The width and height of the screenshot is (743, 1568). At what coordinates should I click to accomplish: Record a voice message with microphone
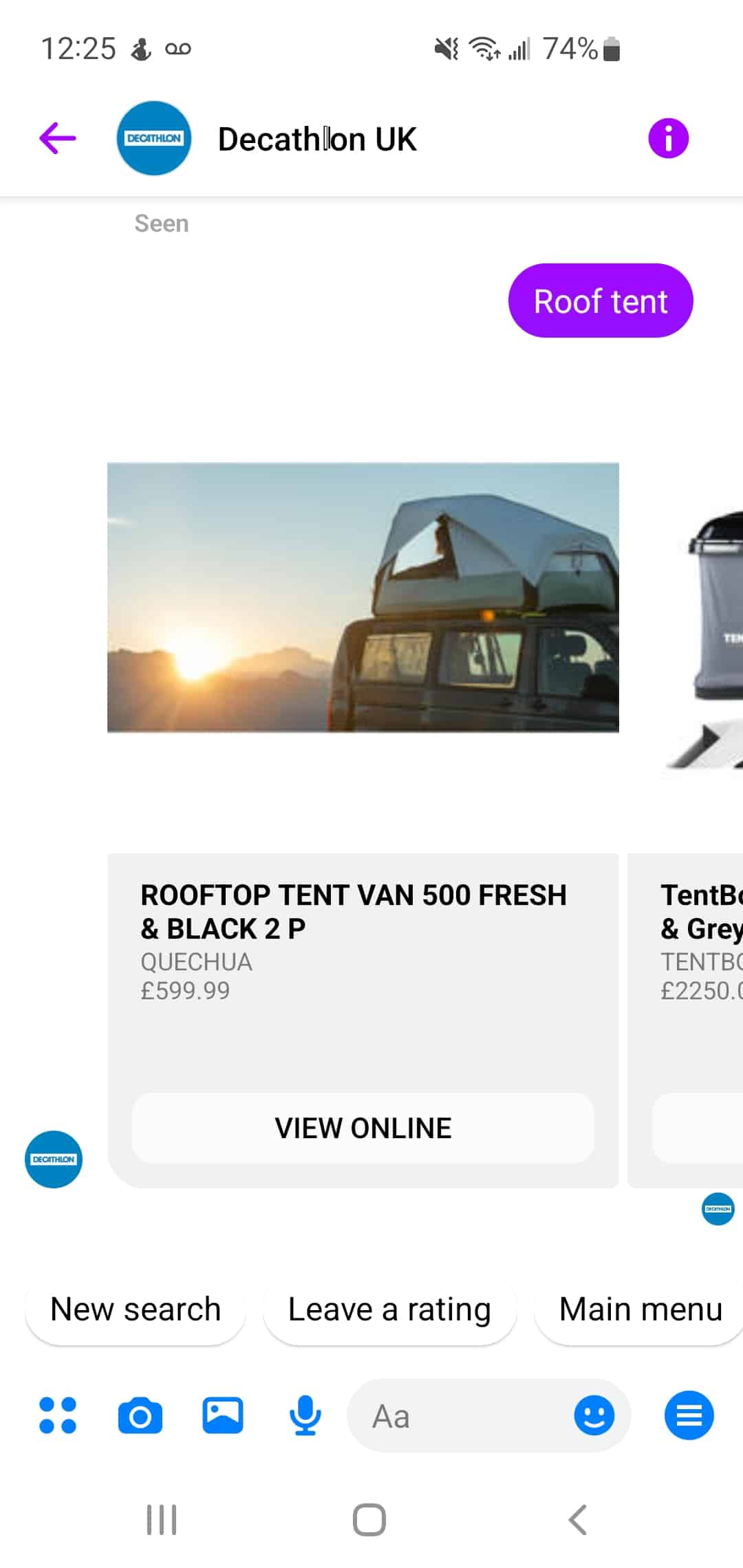[x=305, y=1415]
